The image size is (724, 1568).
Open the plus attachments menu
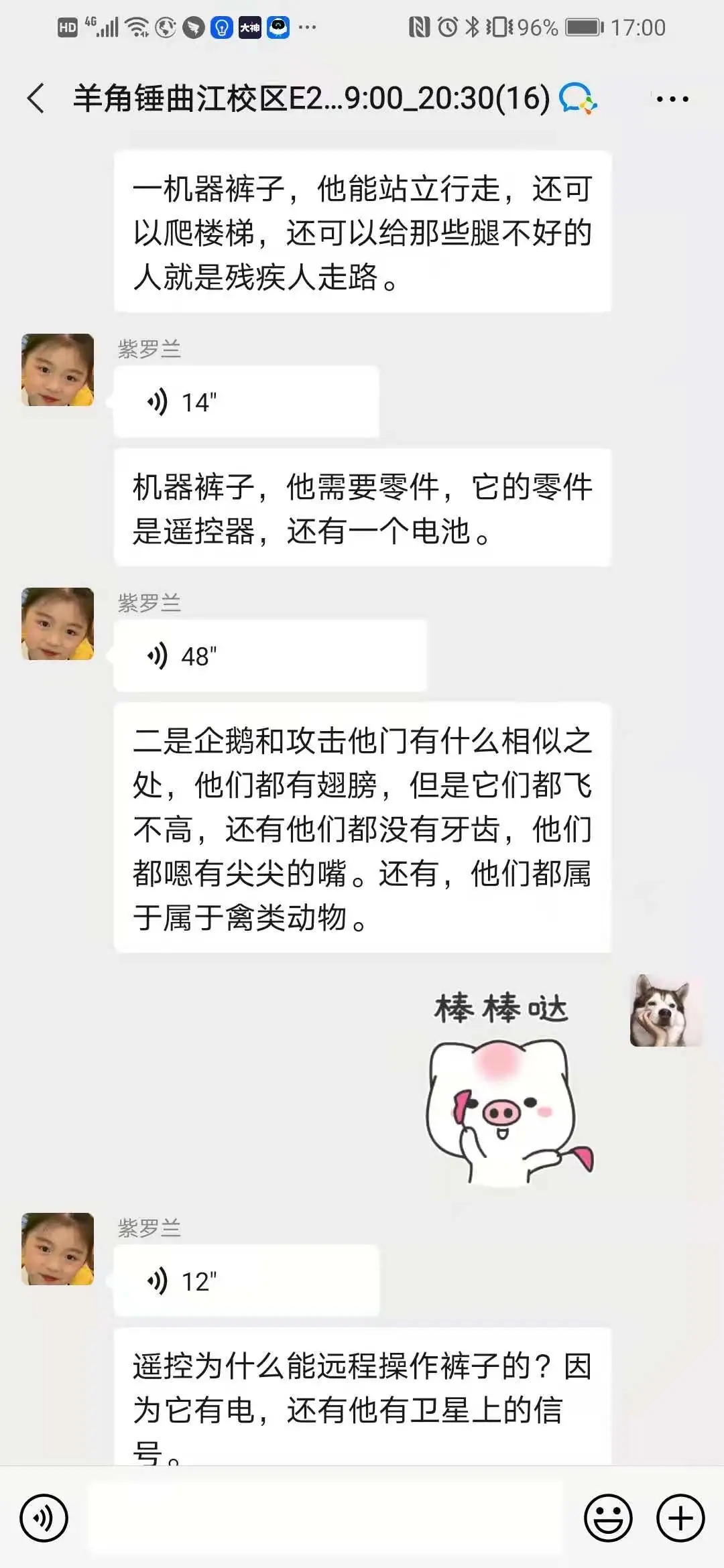click(x=680, y=1518)
